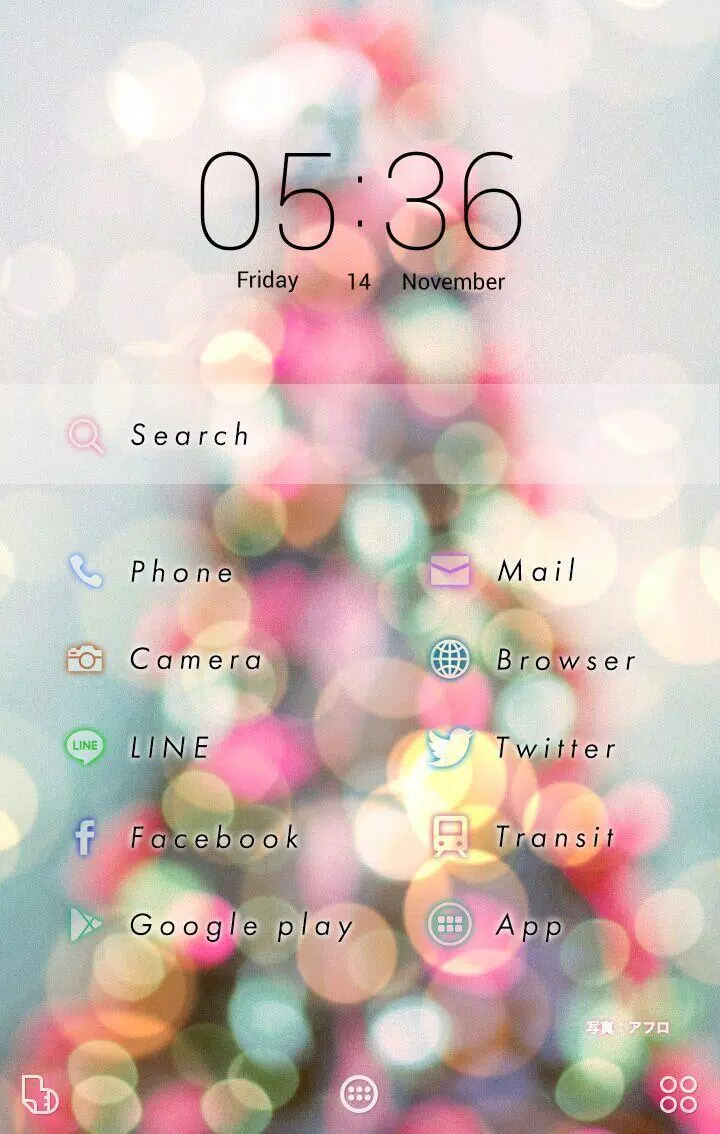
Task: Open the four-circle menu icon
Action: (x=678, y=1094)
